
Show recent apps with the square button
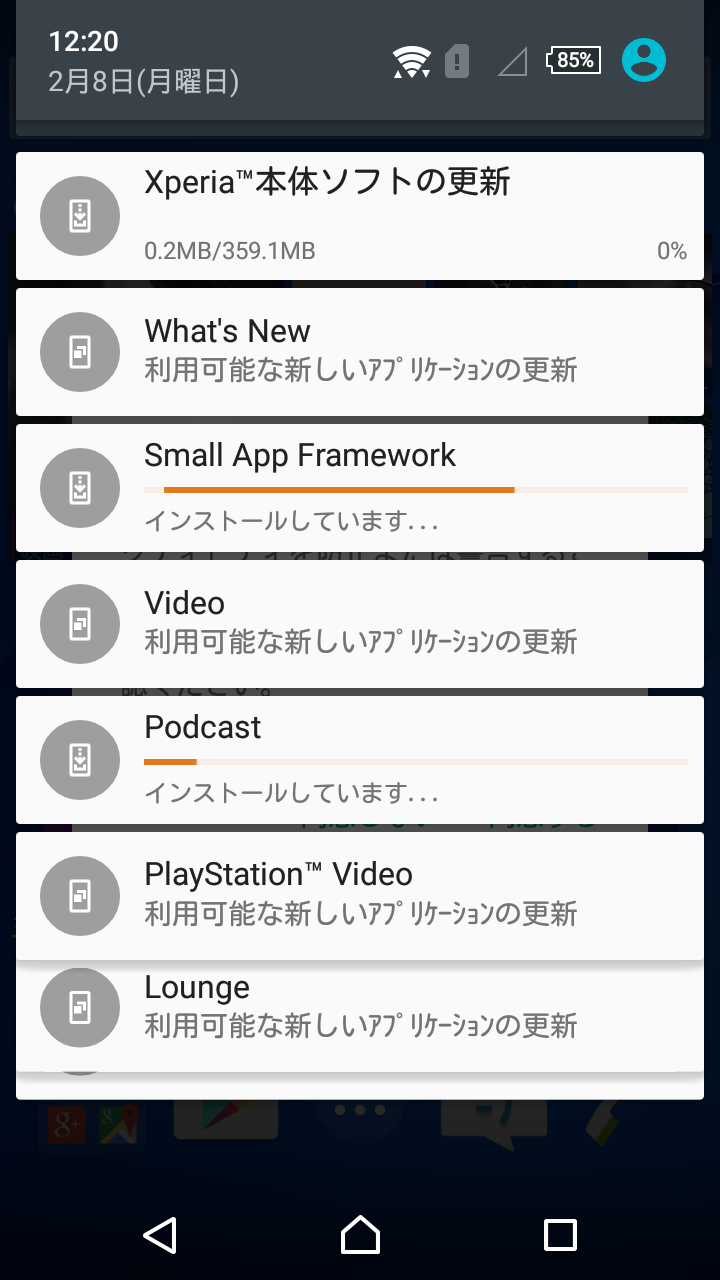[x=560, y=1235]
